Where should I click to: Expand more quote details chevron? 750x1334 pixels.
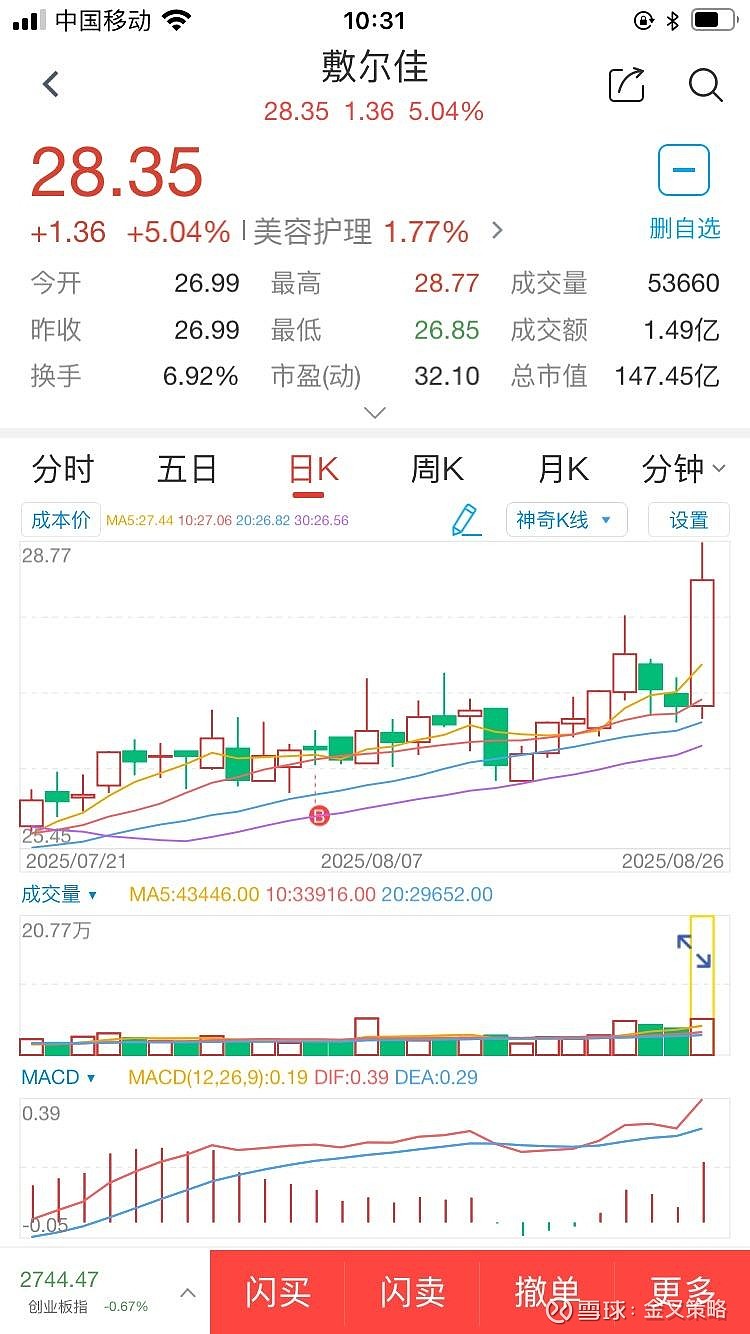[x=375, y=412]
